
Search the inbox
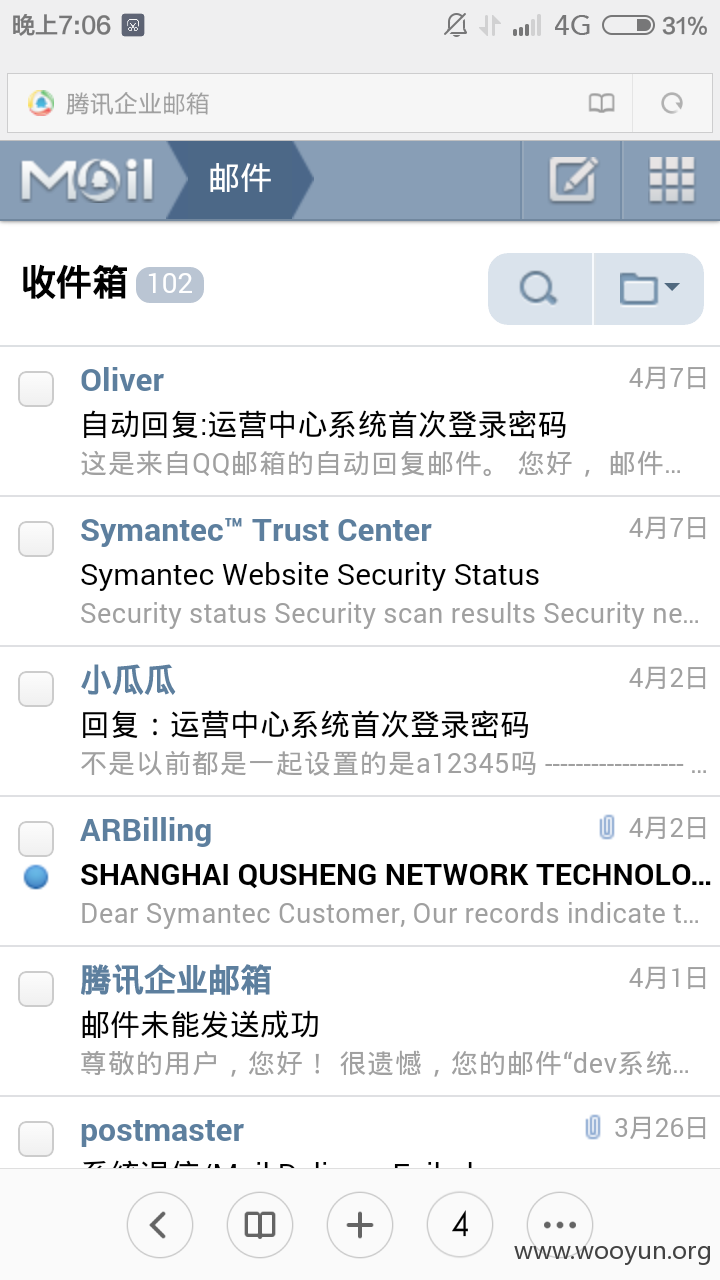pyautogui.click(x=540, y=289)
